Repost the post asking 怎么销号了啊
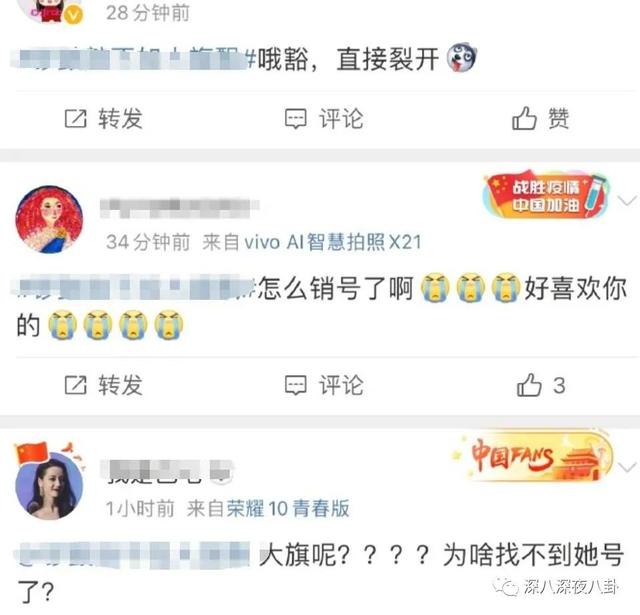640x615 pixels. (103, 384)
